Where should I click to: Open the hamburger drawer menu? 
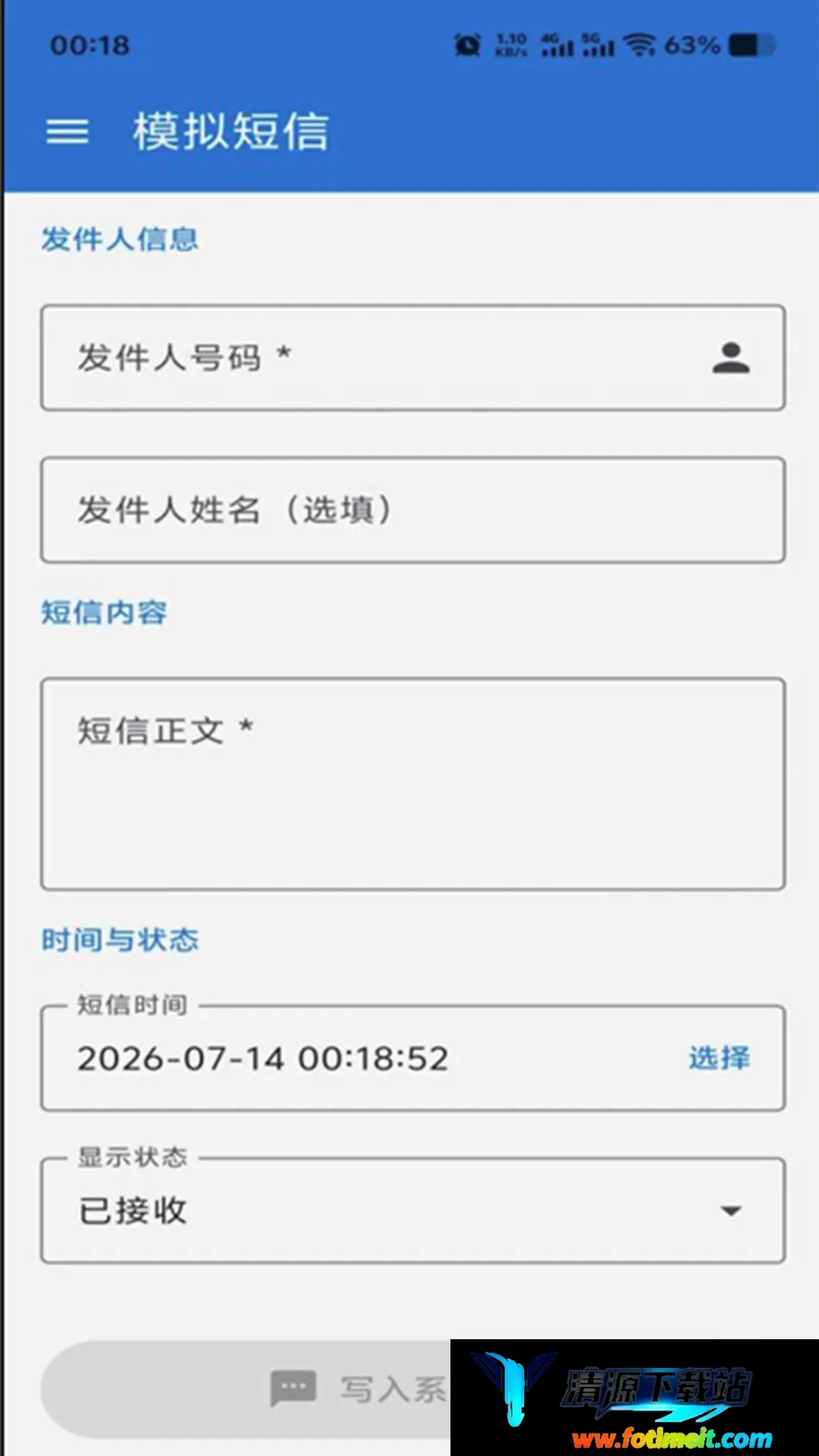(x=67, y=132)
